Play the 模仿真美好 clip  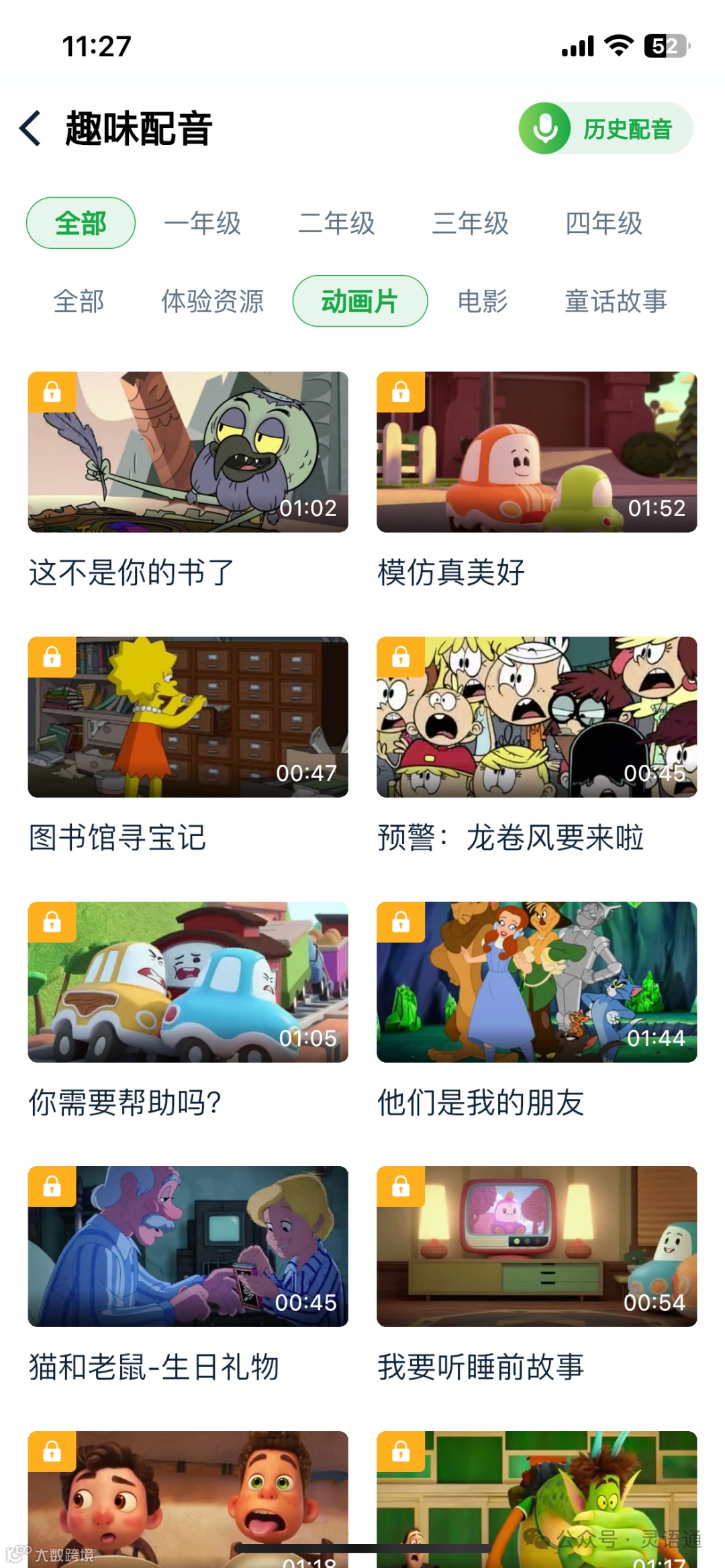pos(536,452)
